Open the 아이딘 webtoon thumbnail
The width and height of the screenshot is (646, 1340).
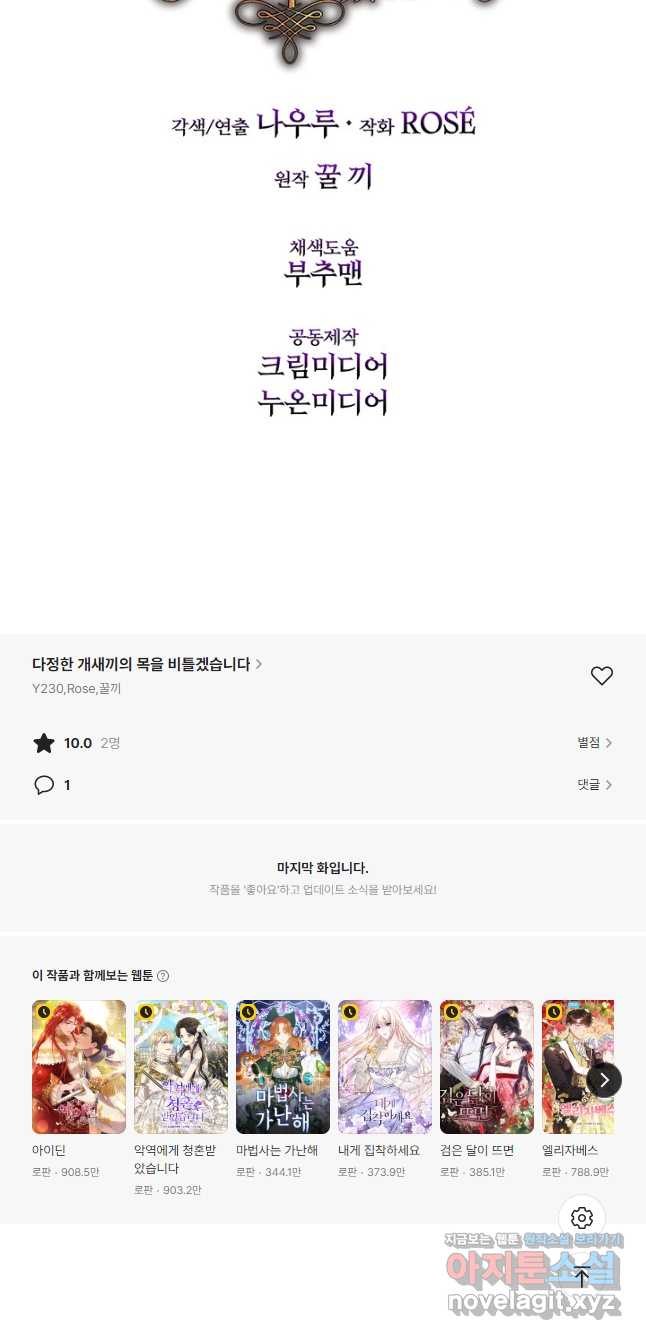click(79, 1067)
